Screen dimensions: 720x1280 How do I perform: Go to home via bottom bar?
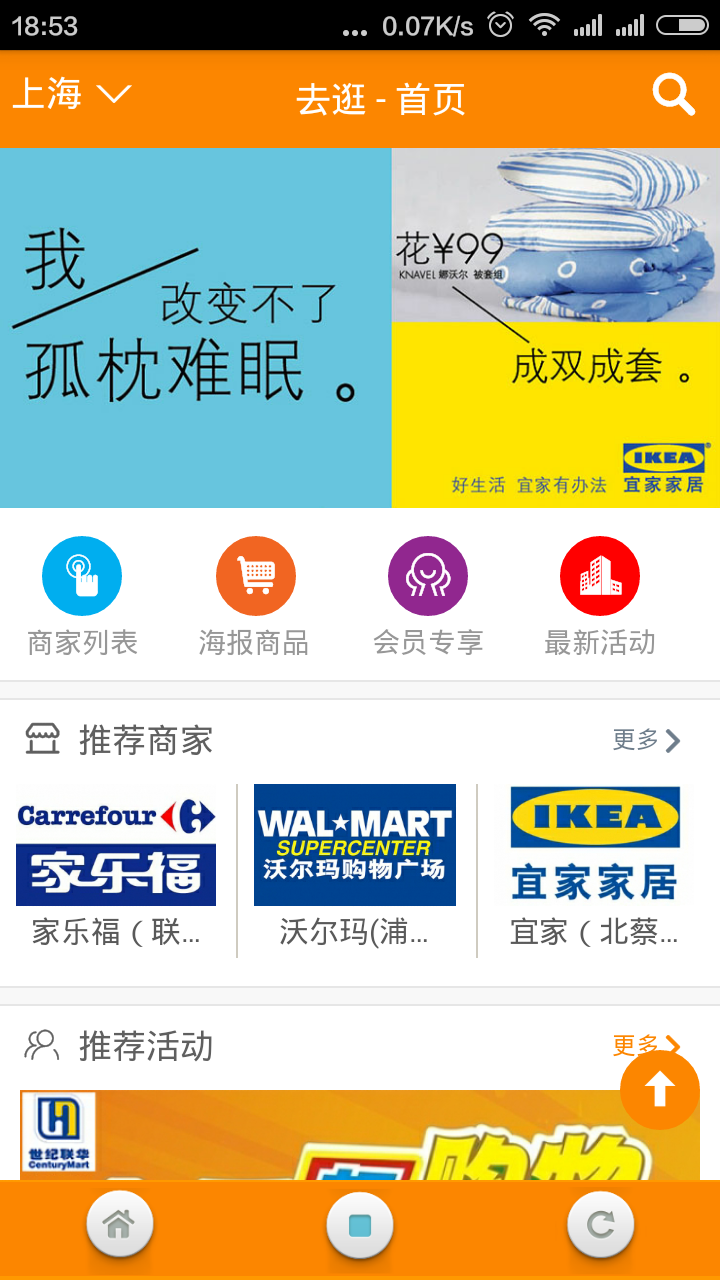click(119, 1224)
